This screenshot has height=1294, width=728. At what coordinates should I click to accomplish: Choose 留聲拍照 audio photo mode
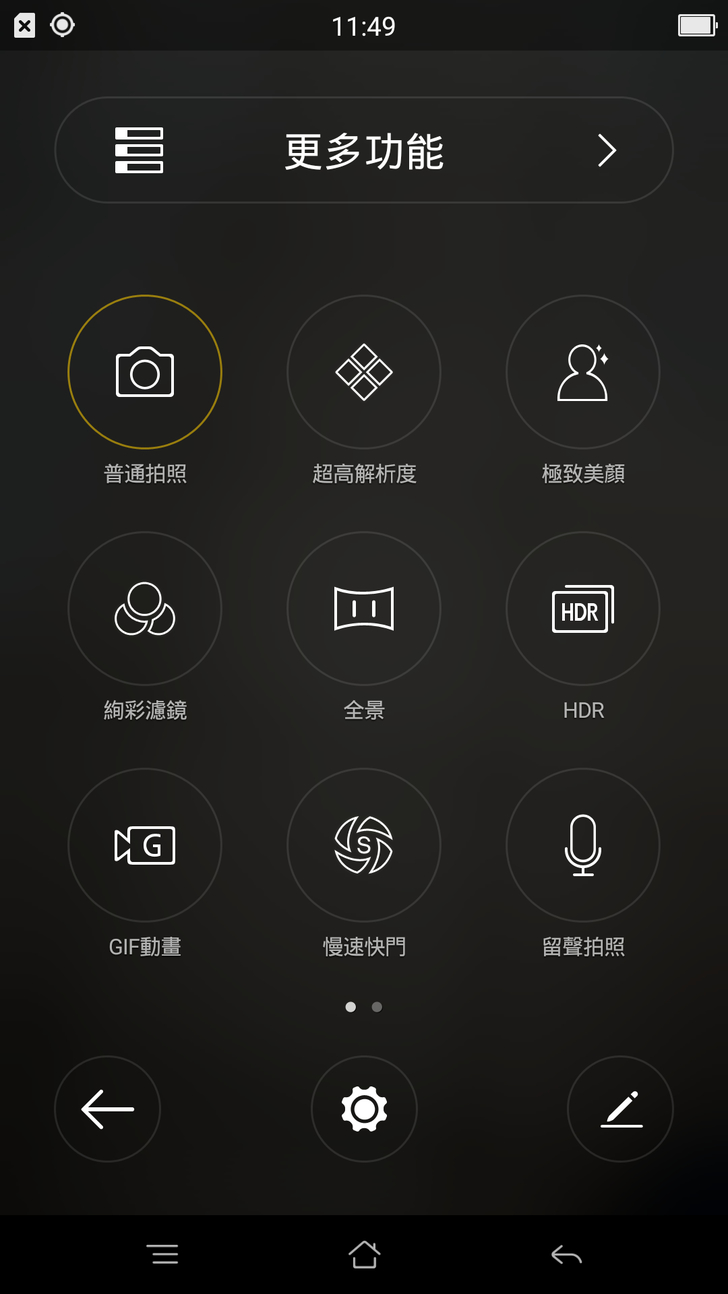point(583,845)
